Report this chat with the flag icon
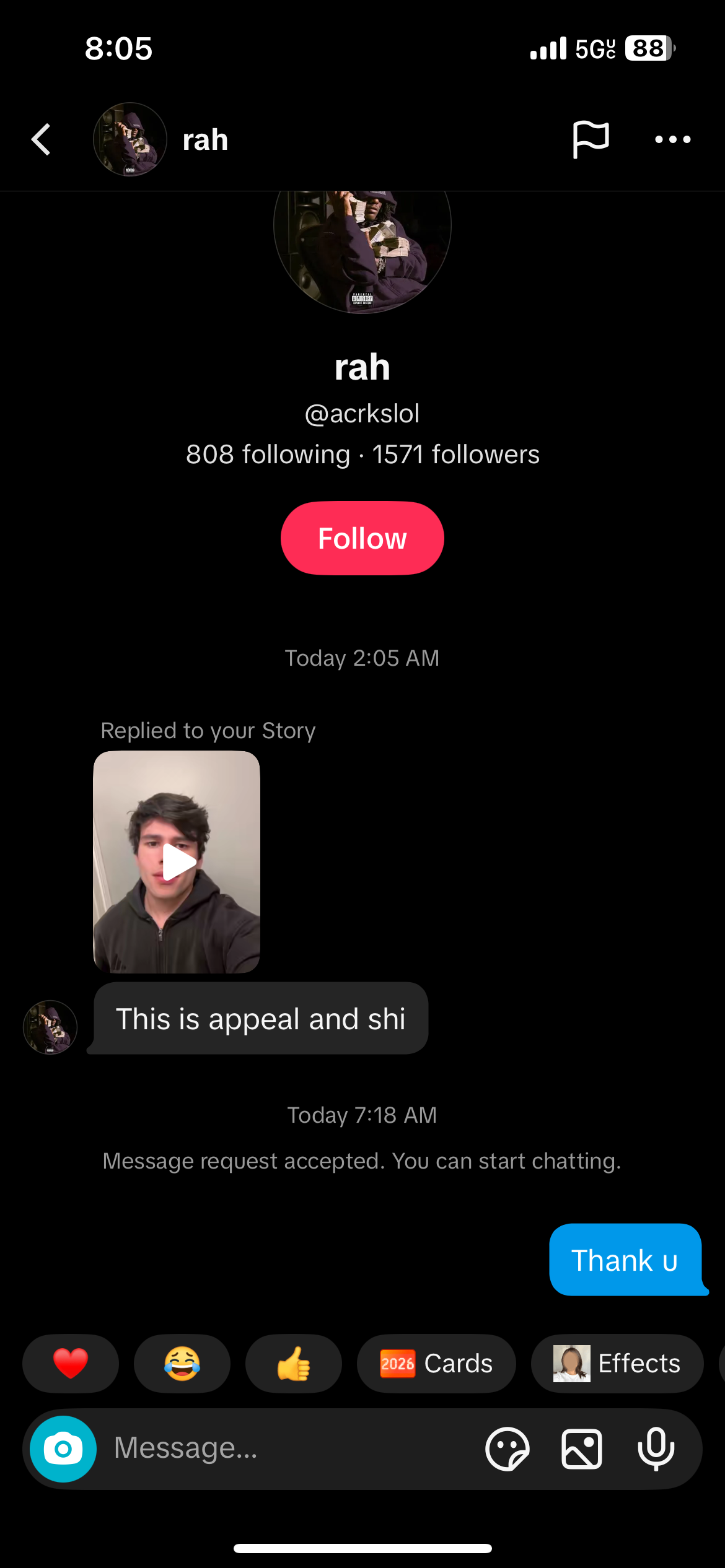 pyautogui.click(x=591, y=139)
